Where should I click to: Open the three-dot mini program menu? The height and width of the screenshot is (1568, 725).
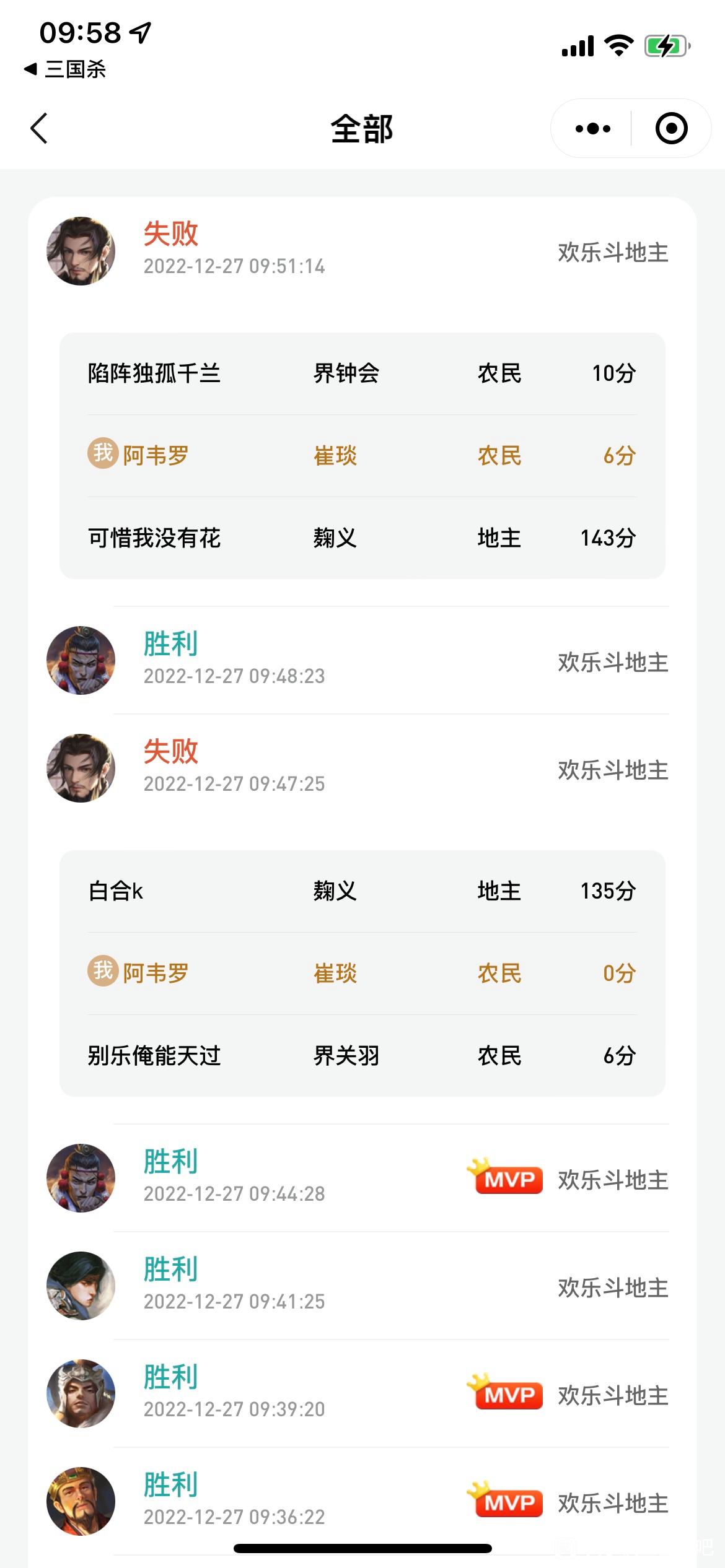point(592,129)
